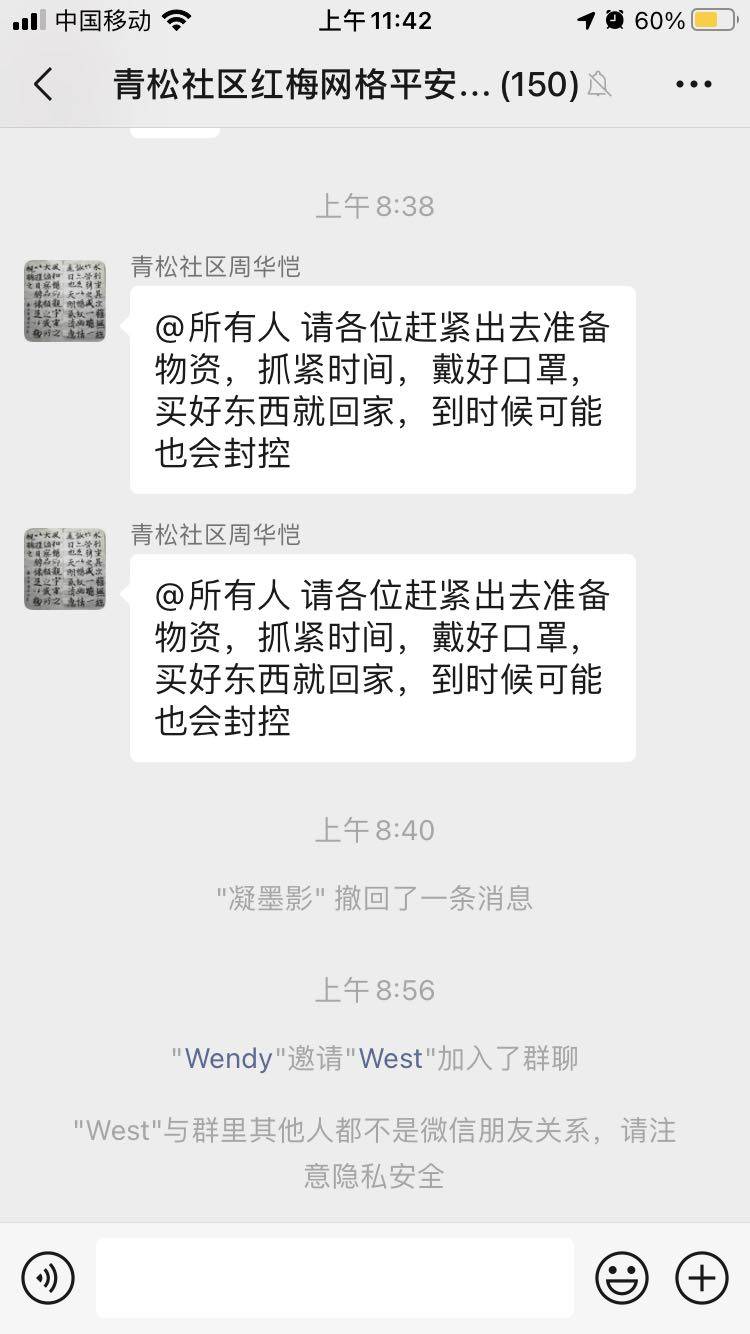Open the emoji sticker panel
This screenshot has width=750, height=1334.
point(622,1278)
